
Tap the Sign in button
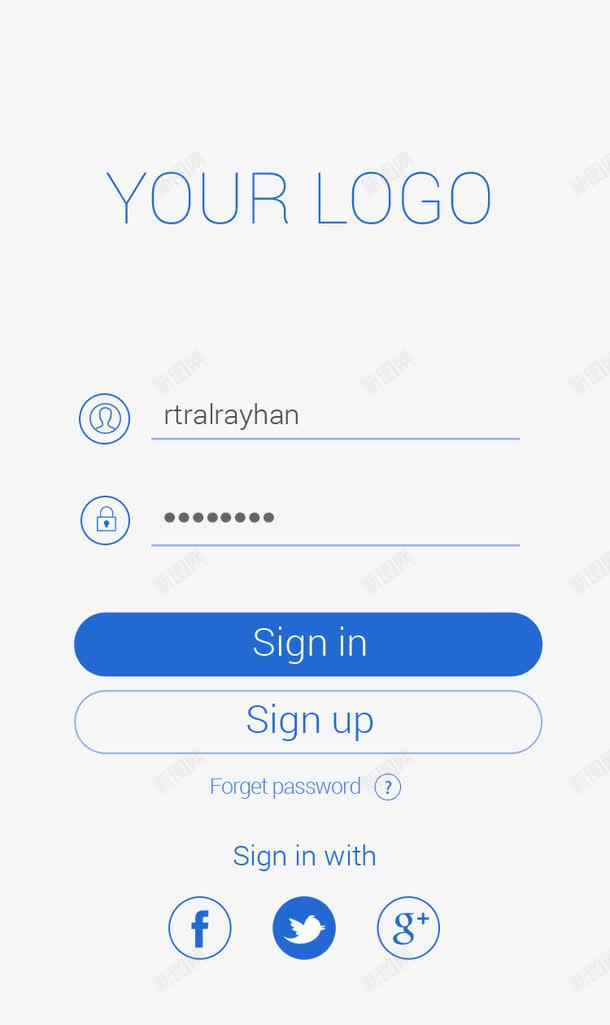pyautogui.click(x=308, y=643)
